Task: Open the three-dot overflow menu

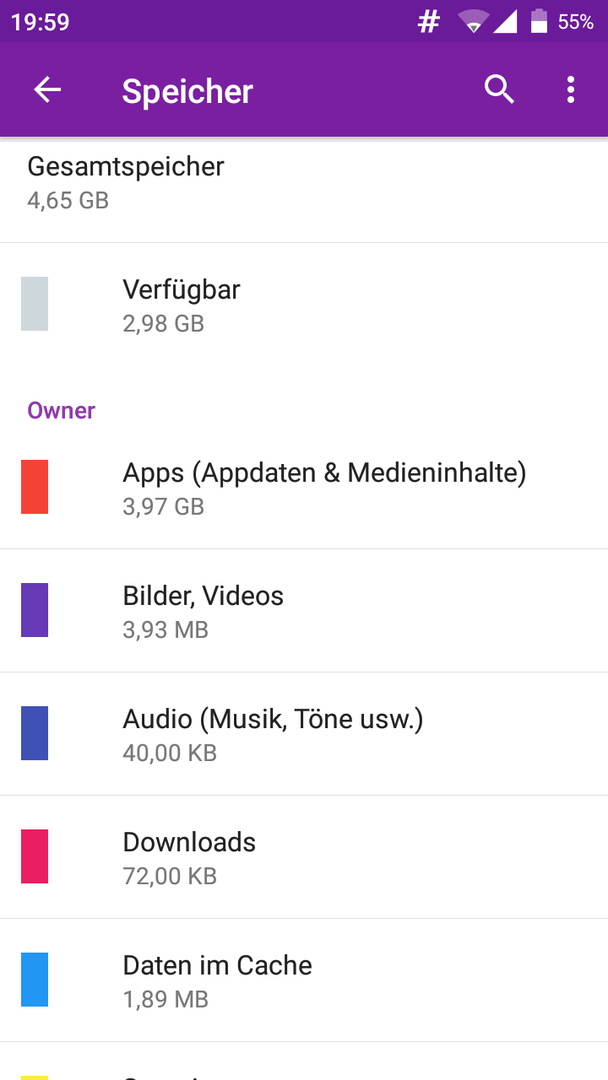Action: click(x=570, y=90)
